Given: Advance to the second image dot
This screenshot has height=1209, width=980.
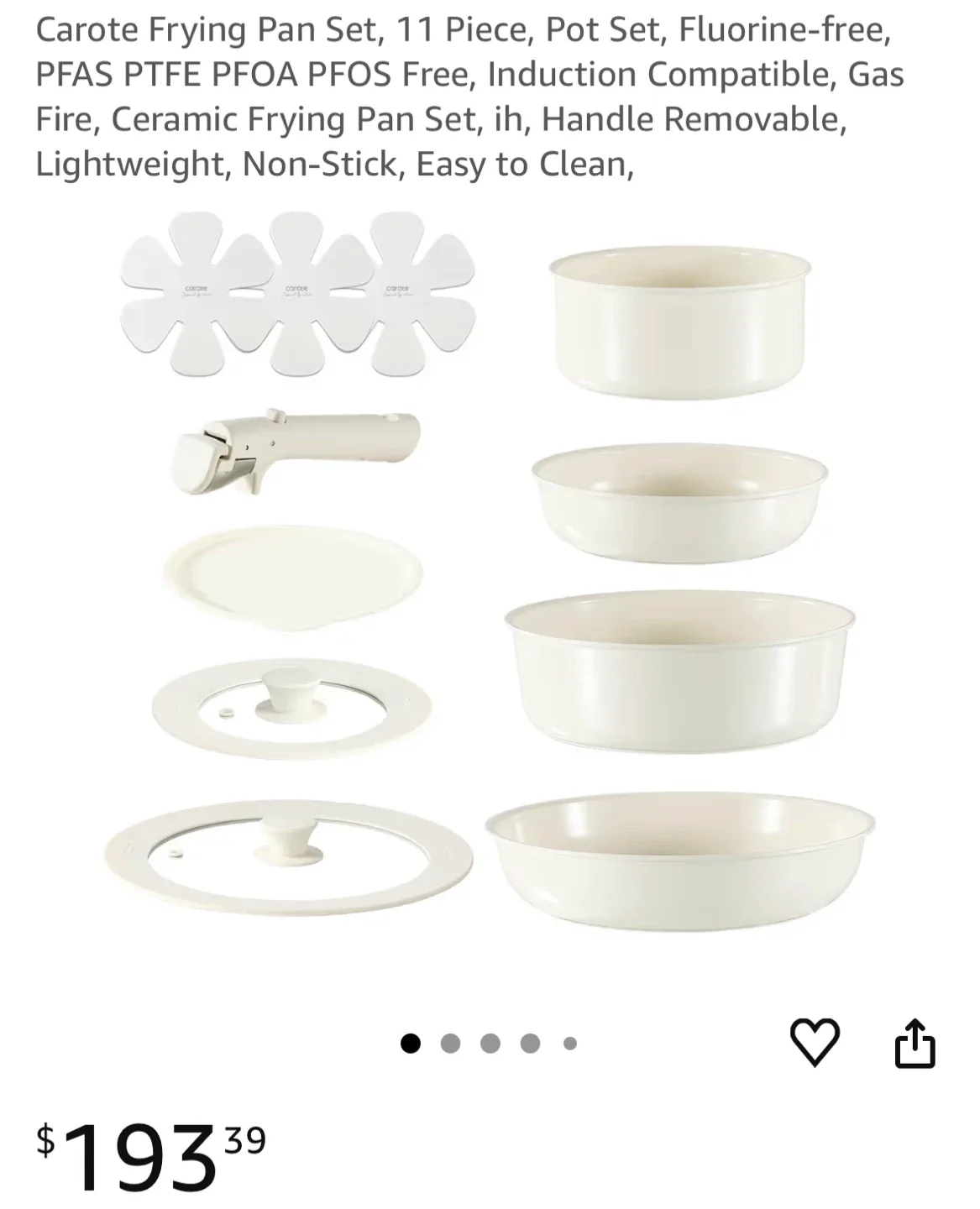Looking at the screenshot, I should (449, 1041).
